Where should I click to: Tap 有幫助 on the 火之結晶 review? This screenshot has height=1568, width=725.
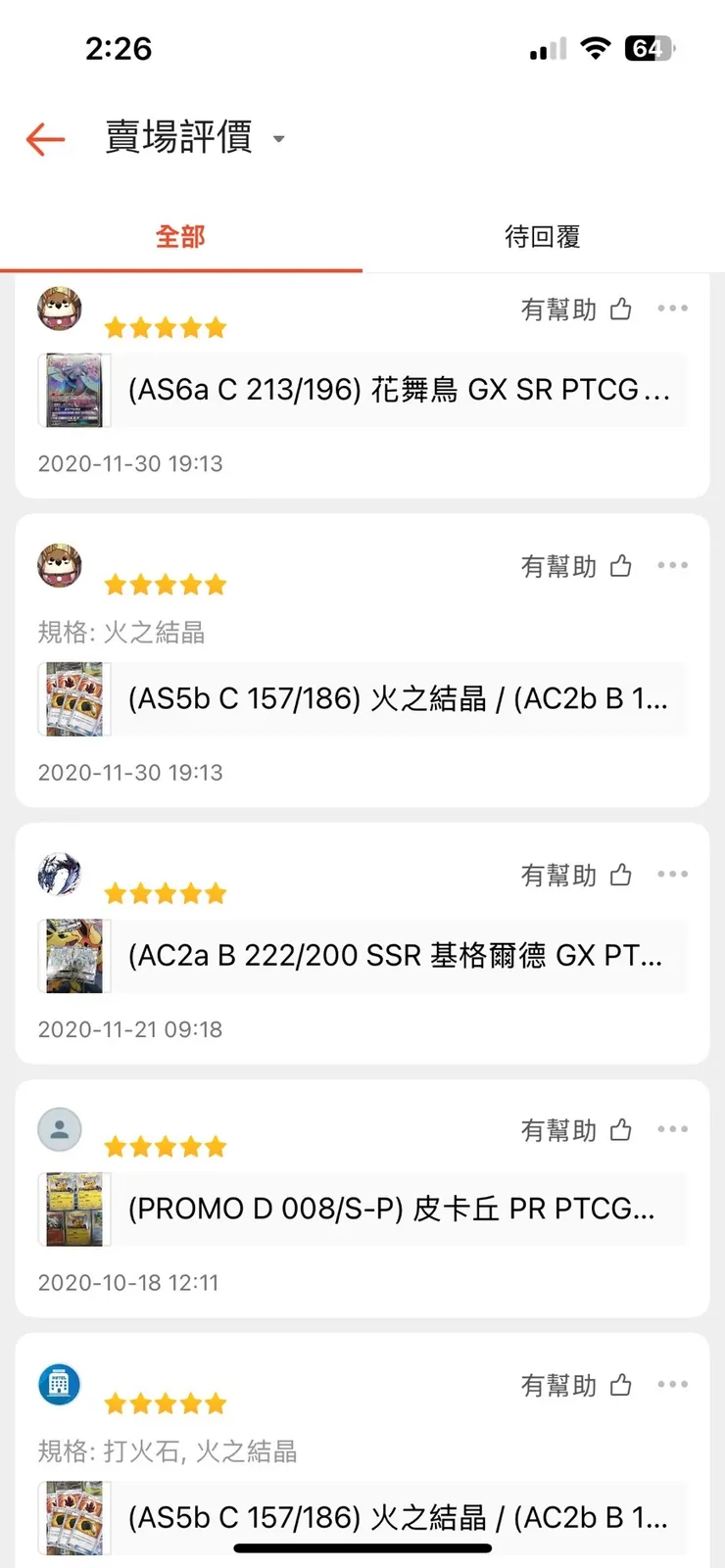tap(558, 566)
